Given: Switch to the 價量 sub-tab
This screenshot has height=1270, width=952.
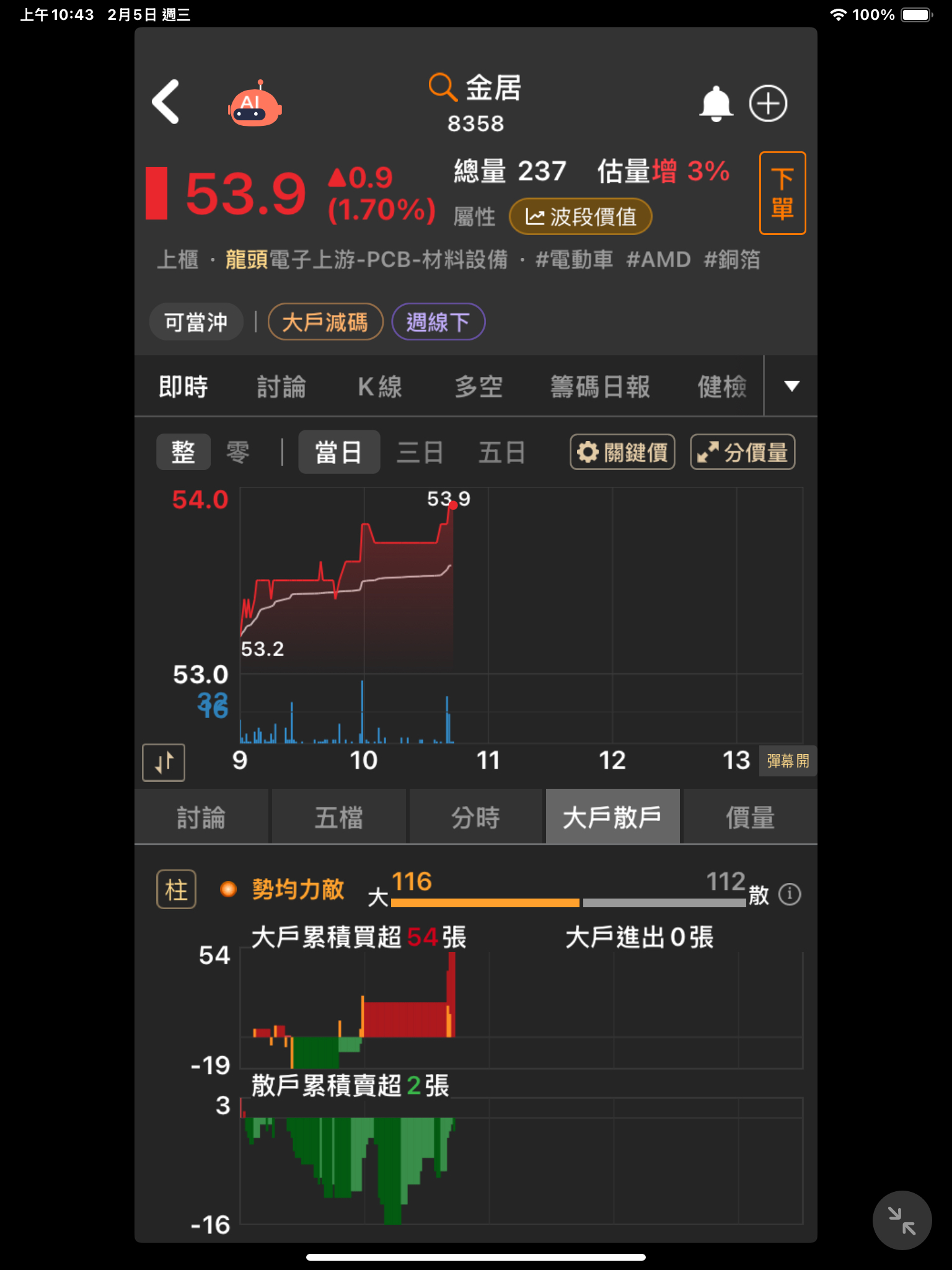Looking at the screenshot, I should tap(749, 817).
